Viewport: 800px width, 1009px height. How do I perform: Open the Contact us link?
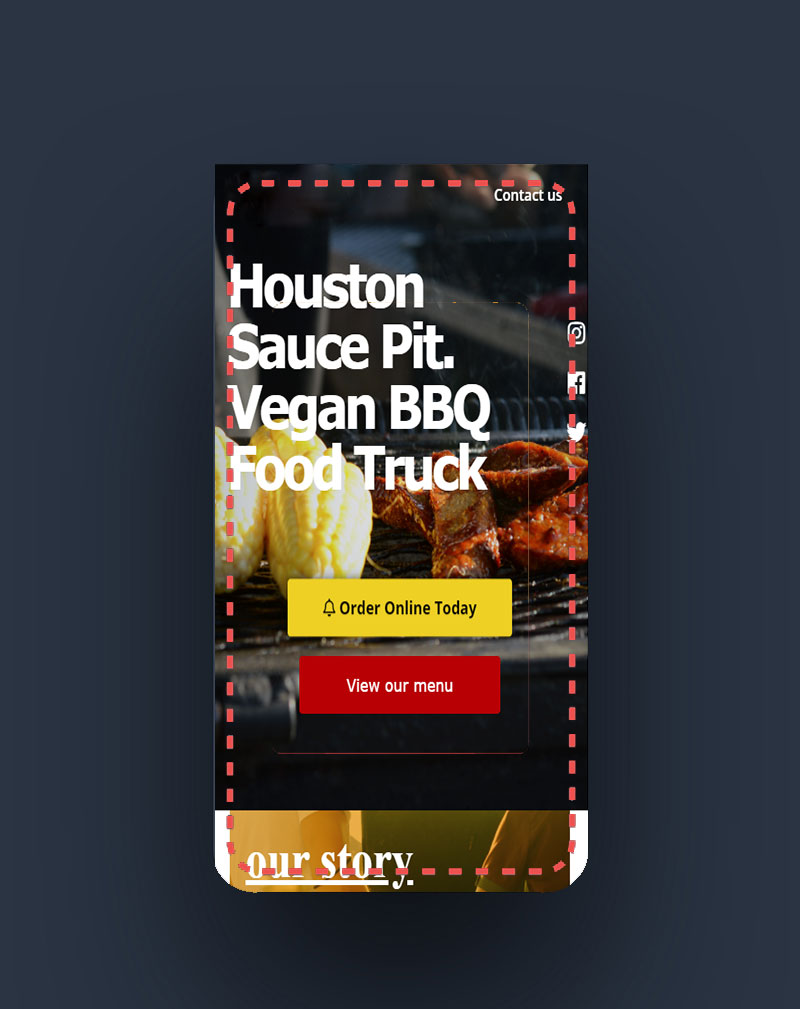coord(527,195)
